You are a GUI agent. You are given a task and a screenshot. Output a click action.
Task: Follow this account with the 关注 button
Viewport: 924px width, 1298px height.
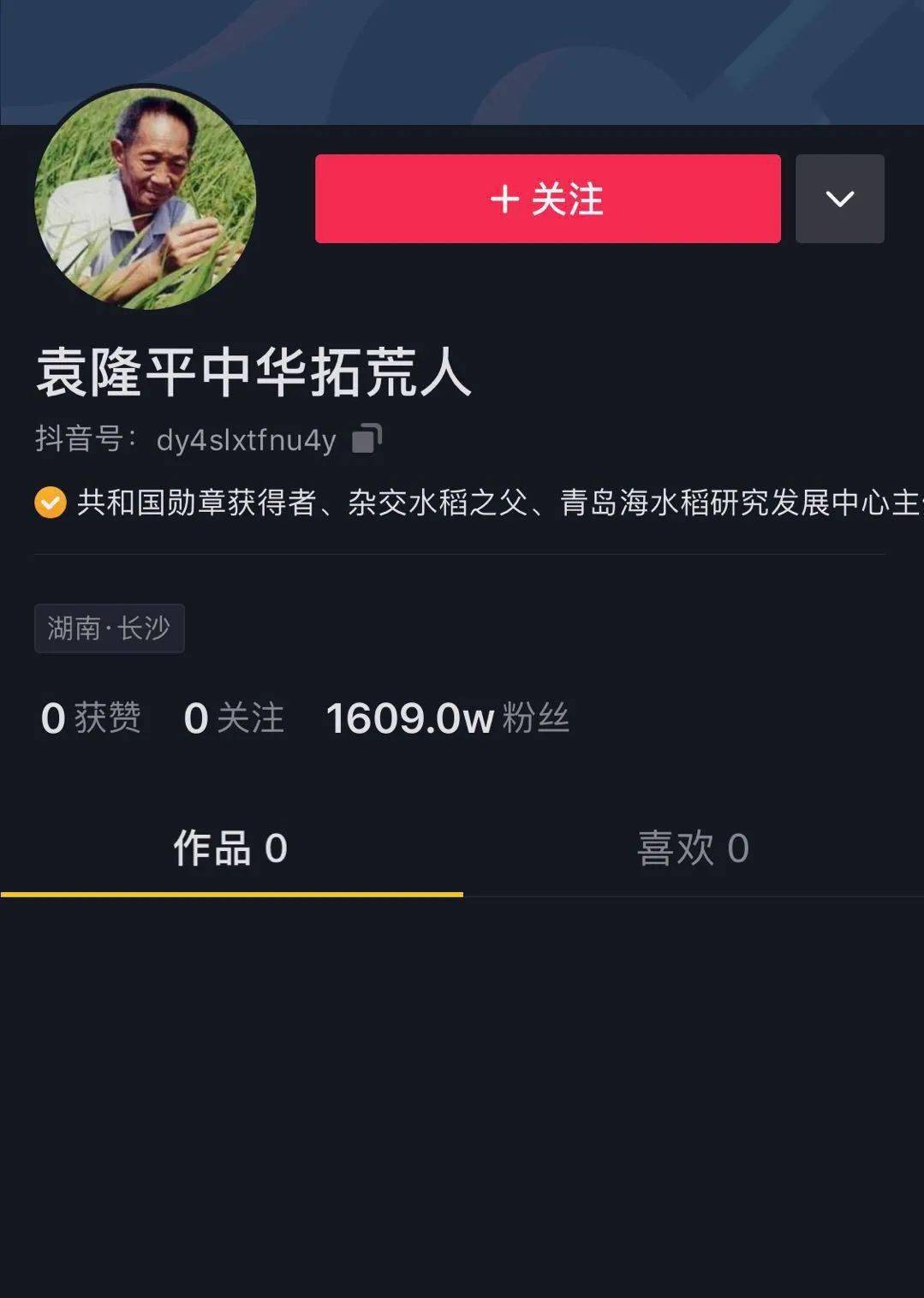click(x=547, y=199)
